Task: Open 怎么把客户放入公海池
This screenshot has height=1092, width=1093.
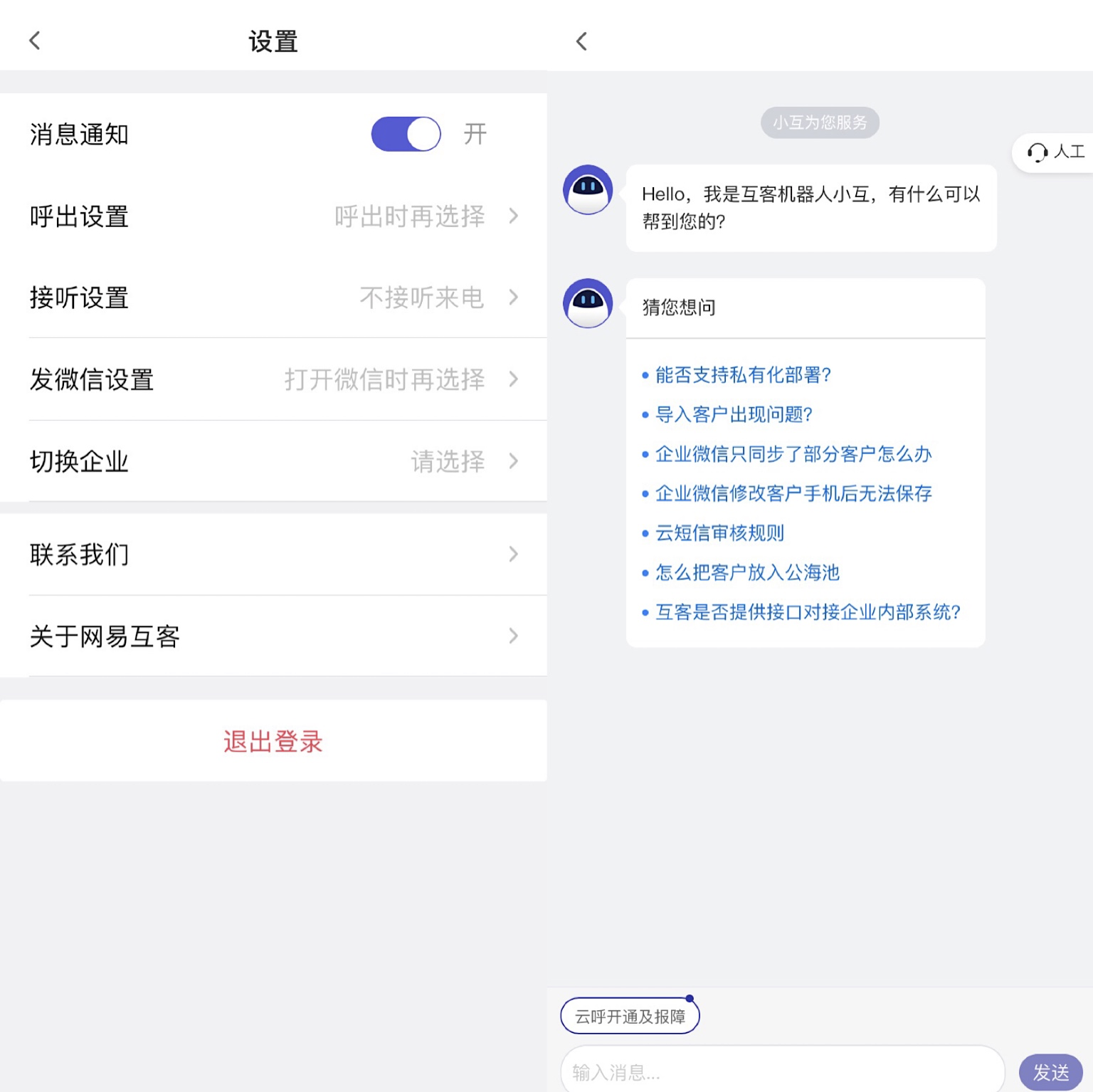Action: tap(746, 572)
